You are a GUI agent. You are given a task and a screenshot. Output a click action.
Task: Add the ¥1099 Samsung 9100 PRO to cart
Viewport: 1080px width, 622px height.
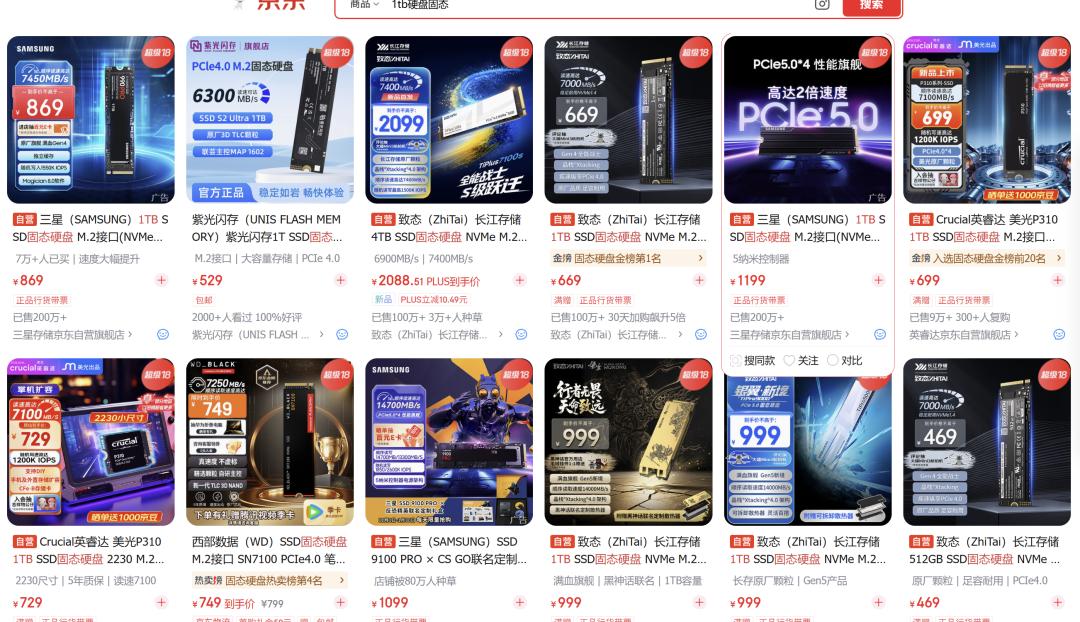click(x=519, y=603)
